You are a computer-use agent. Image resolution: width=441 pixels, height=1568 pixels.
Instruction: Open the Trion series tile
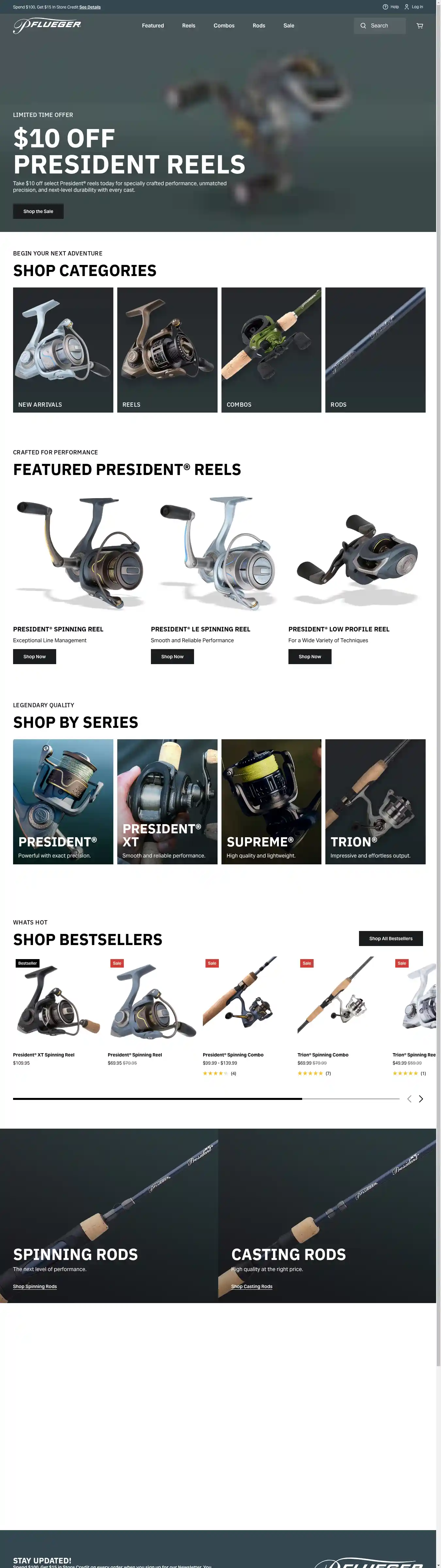coord(375,801)
